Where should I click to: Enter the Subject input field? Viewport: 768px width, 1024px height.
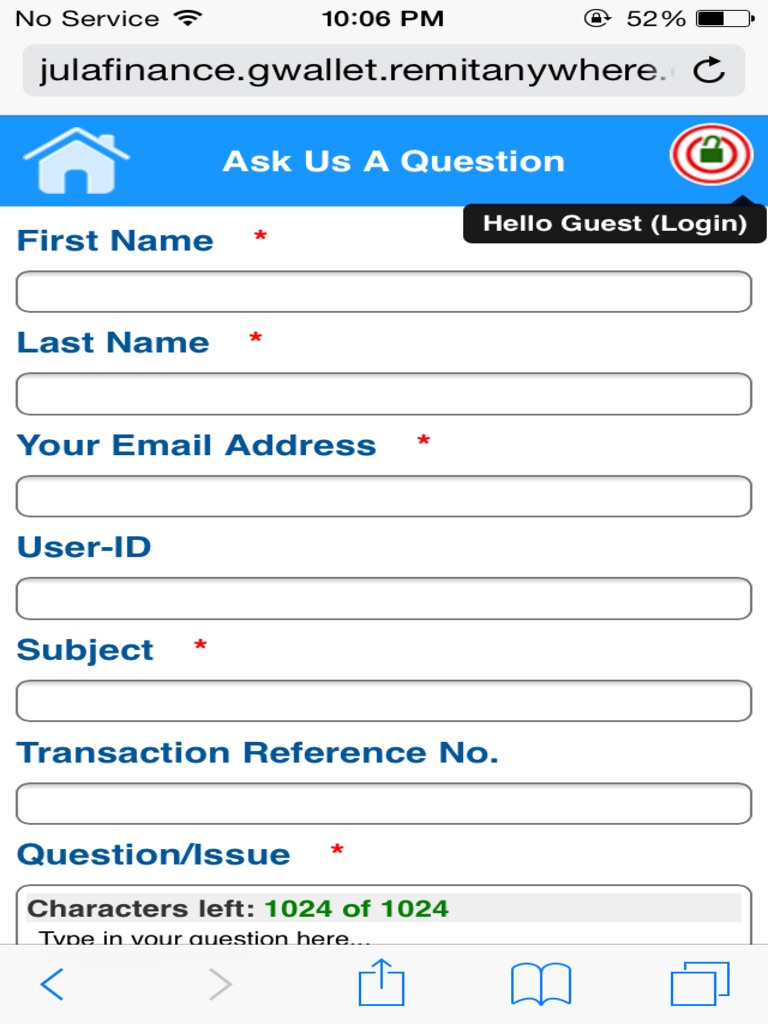pos(384,701)
